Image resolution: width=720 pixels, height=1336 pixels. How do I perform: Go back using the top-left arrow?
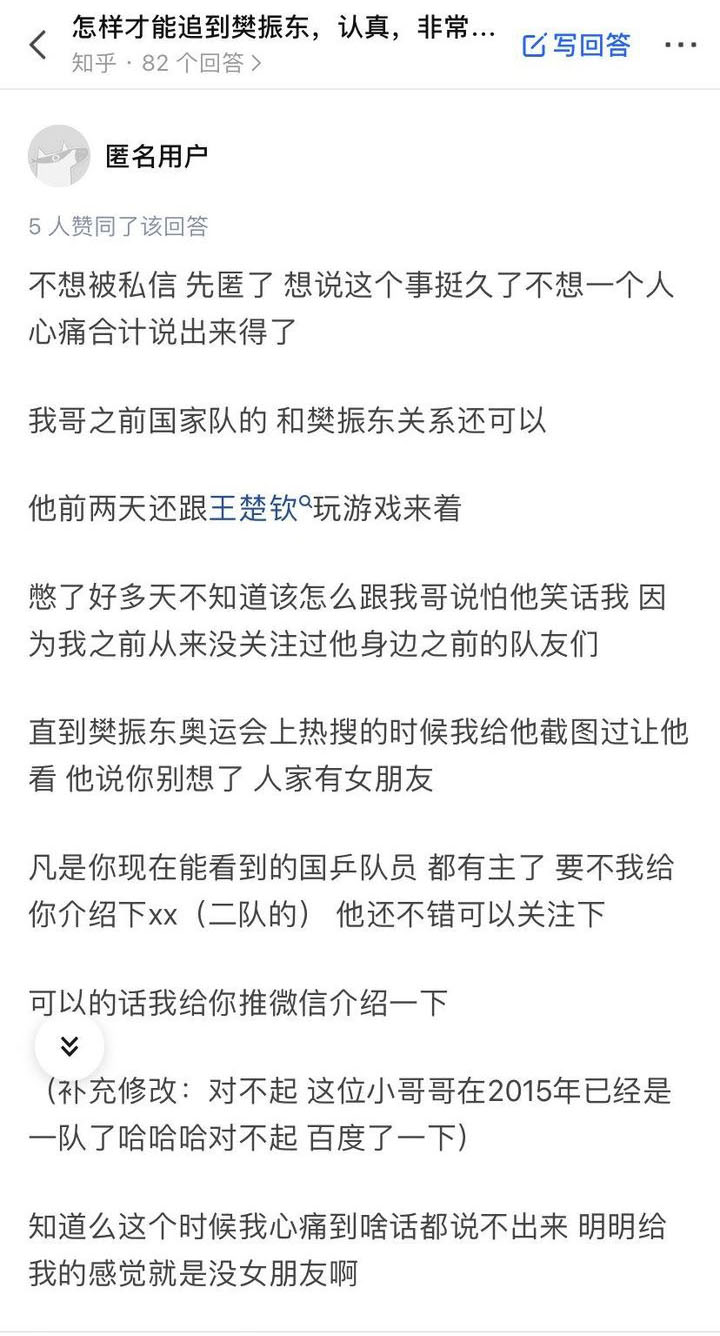(x=38, y=45)
